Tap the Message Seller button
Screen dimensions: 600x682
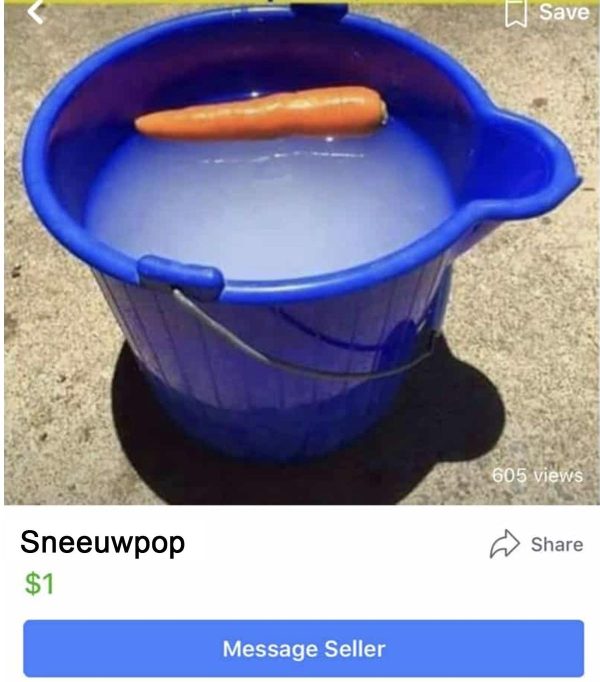pyautogui.click(x=303, y=648)
